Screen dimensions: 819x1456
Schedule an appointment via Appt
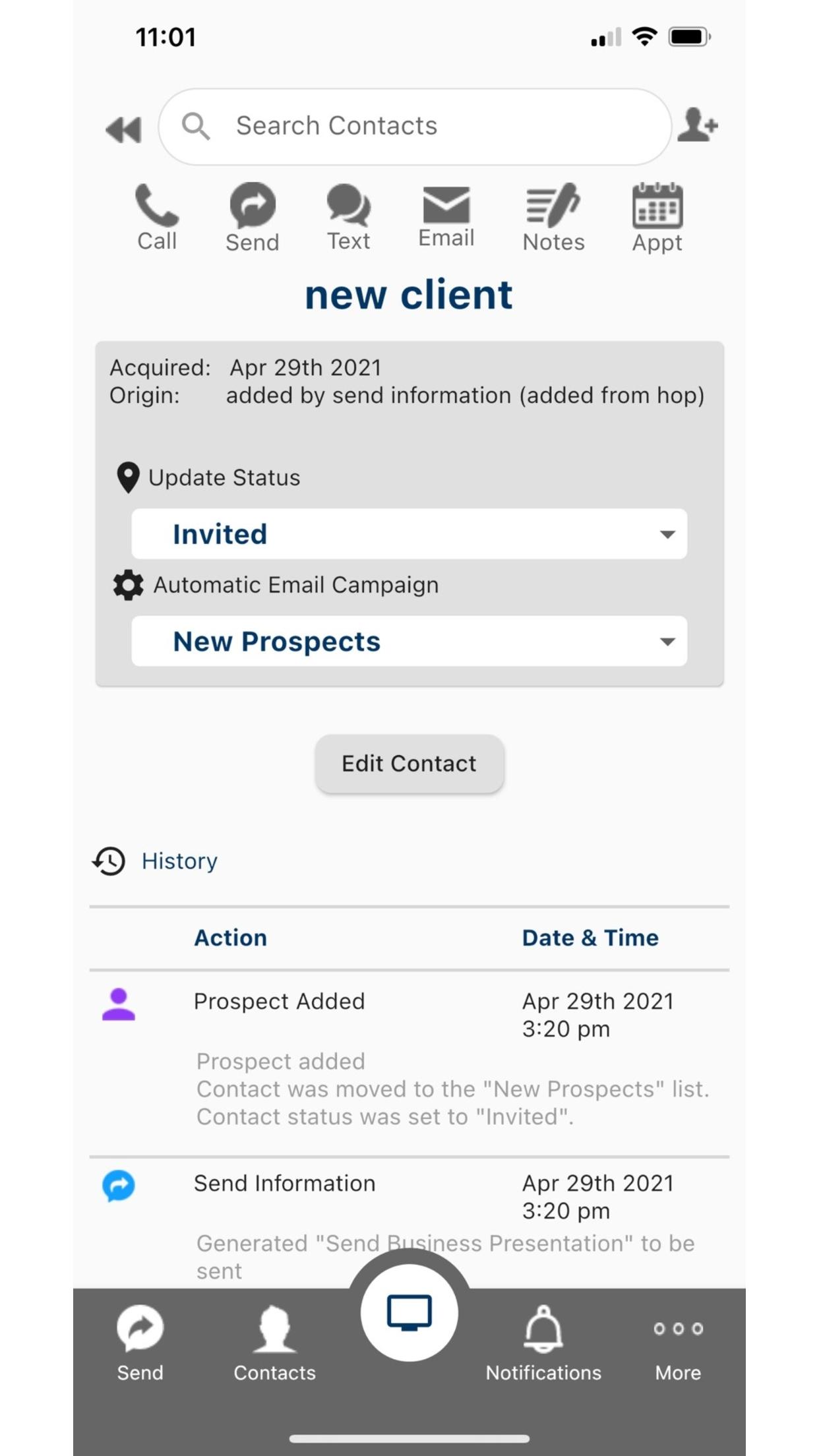point(657,218)
